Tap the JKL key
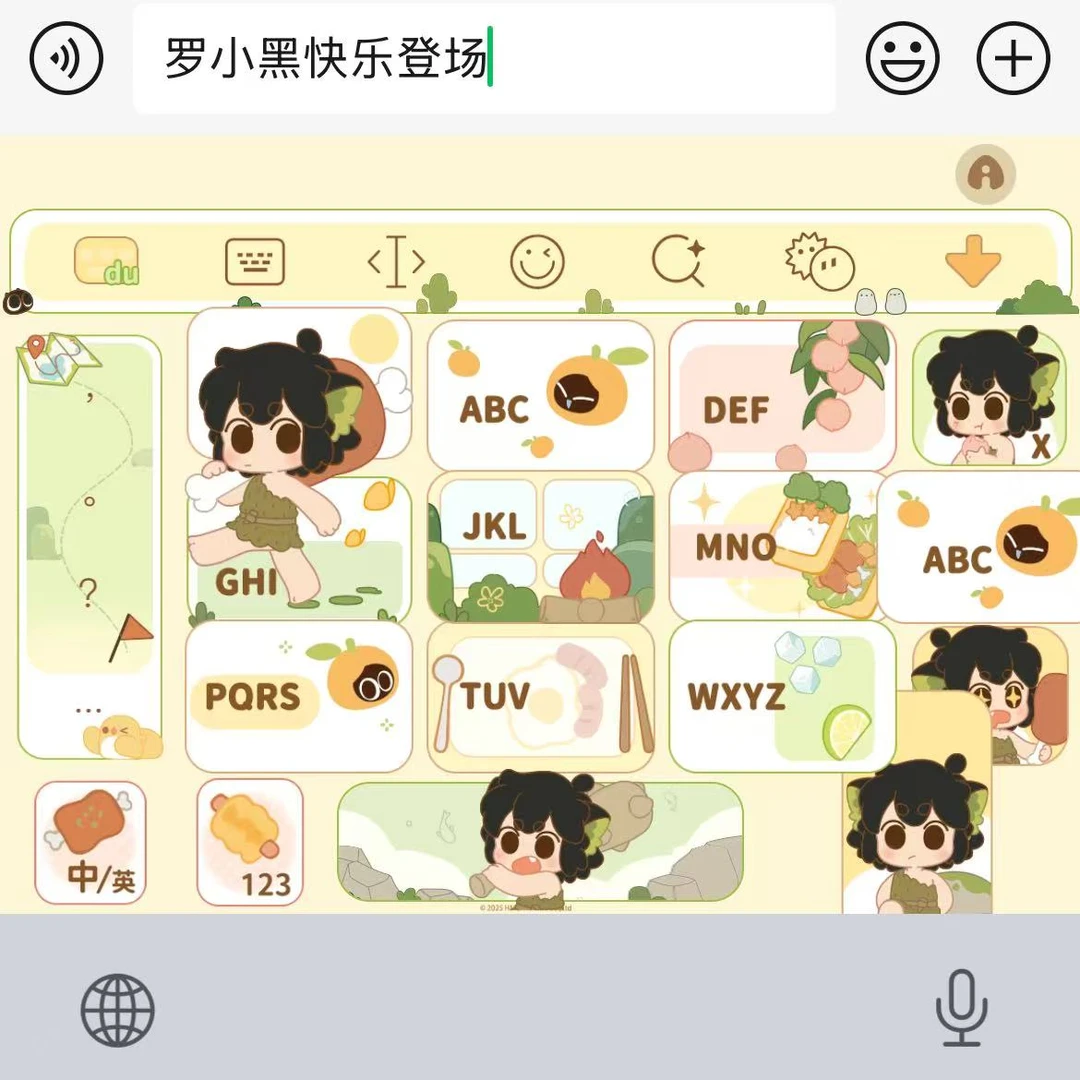Viewport: 1080px width, 1080px height. pyautogui.click(x=540, y=546)
